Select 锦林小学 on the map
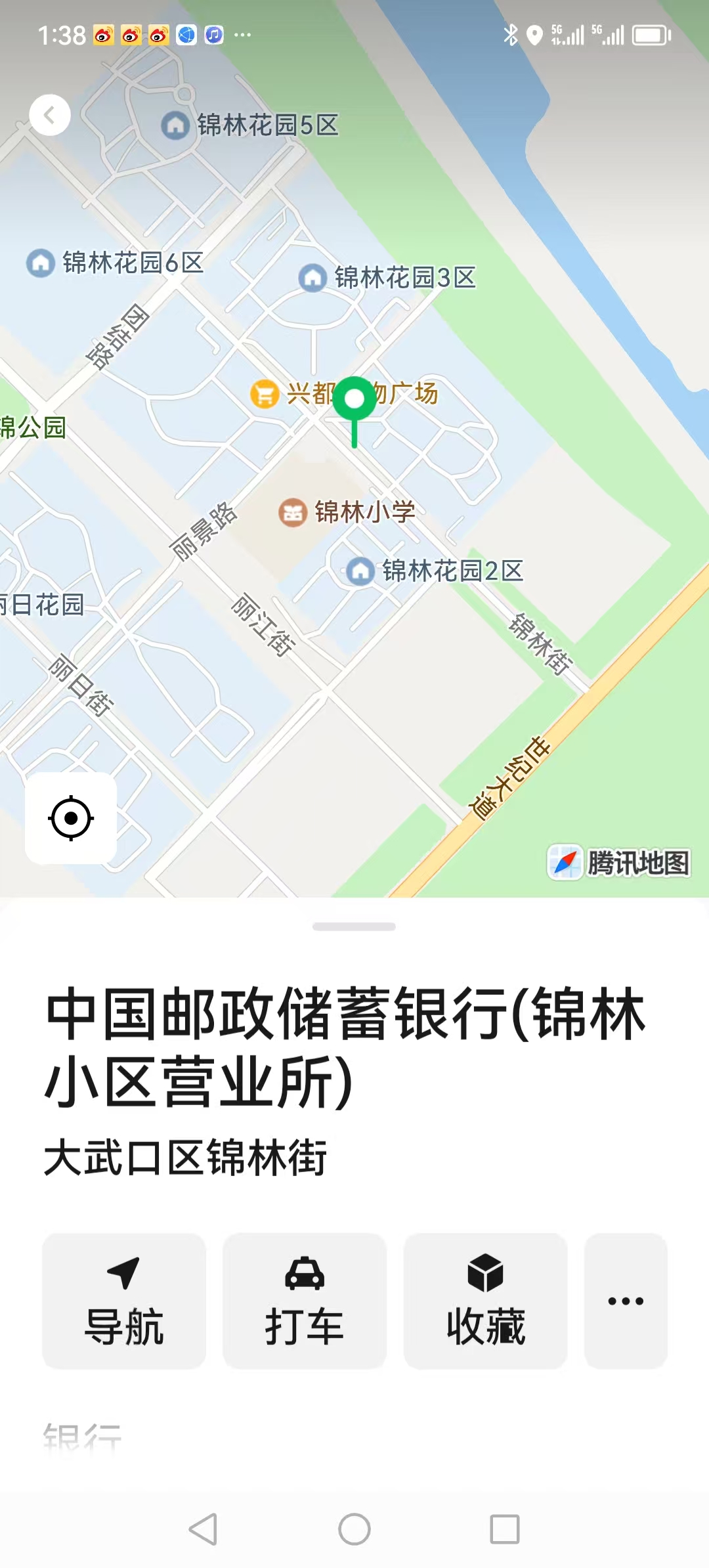Screen dimensions: 709x1568 point(348,512)
